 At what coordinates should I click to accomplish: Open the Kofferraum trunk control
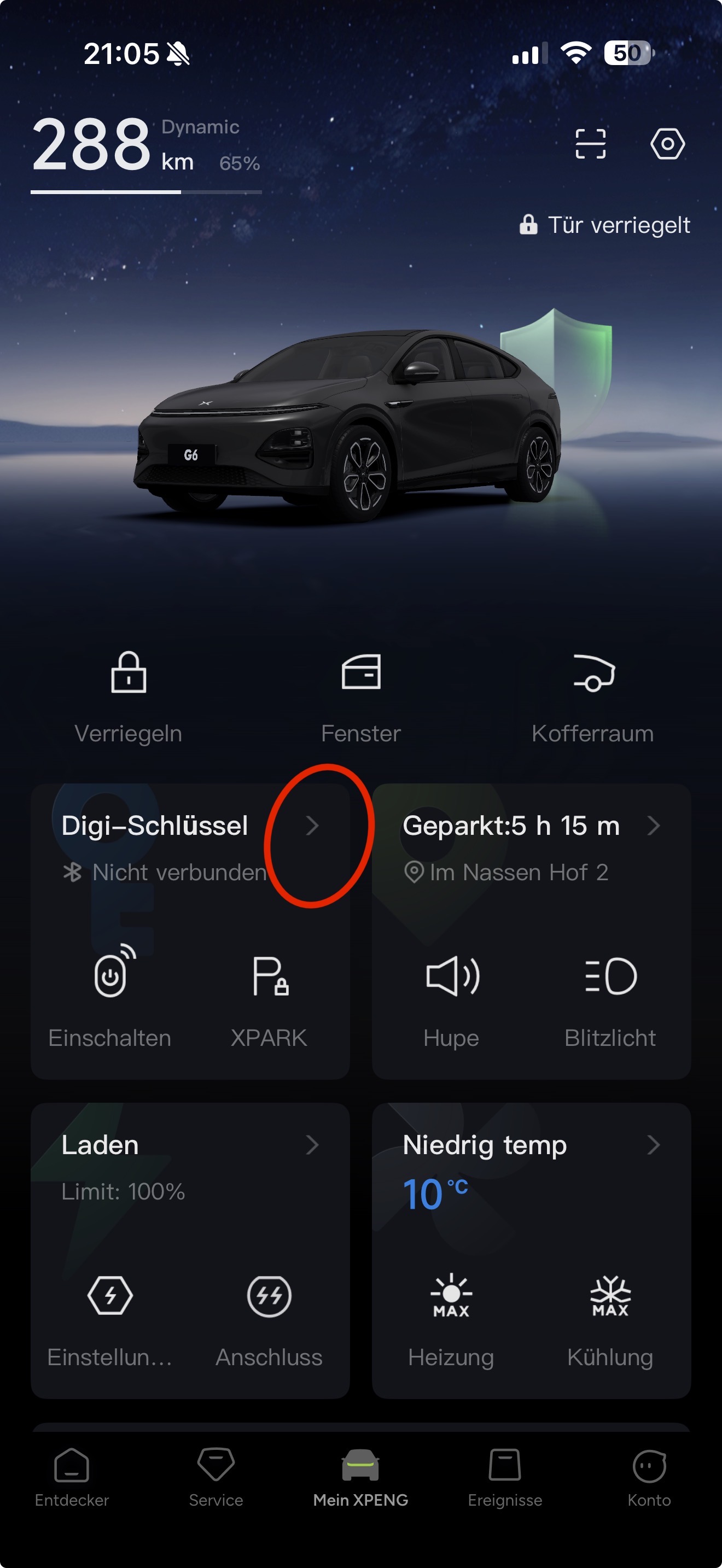[x=593, y=696]
